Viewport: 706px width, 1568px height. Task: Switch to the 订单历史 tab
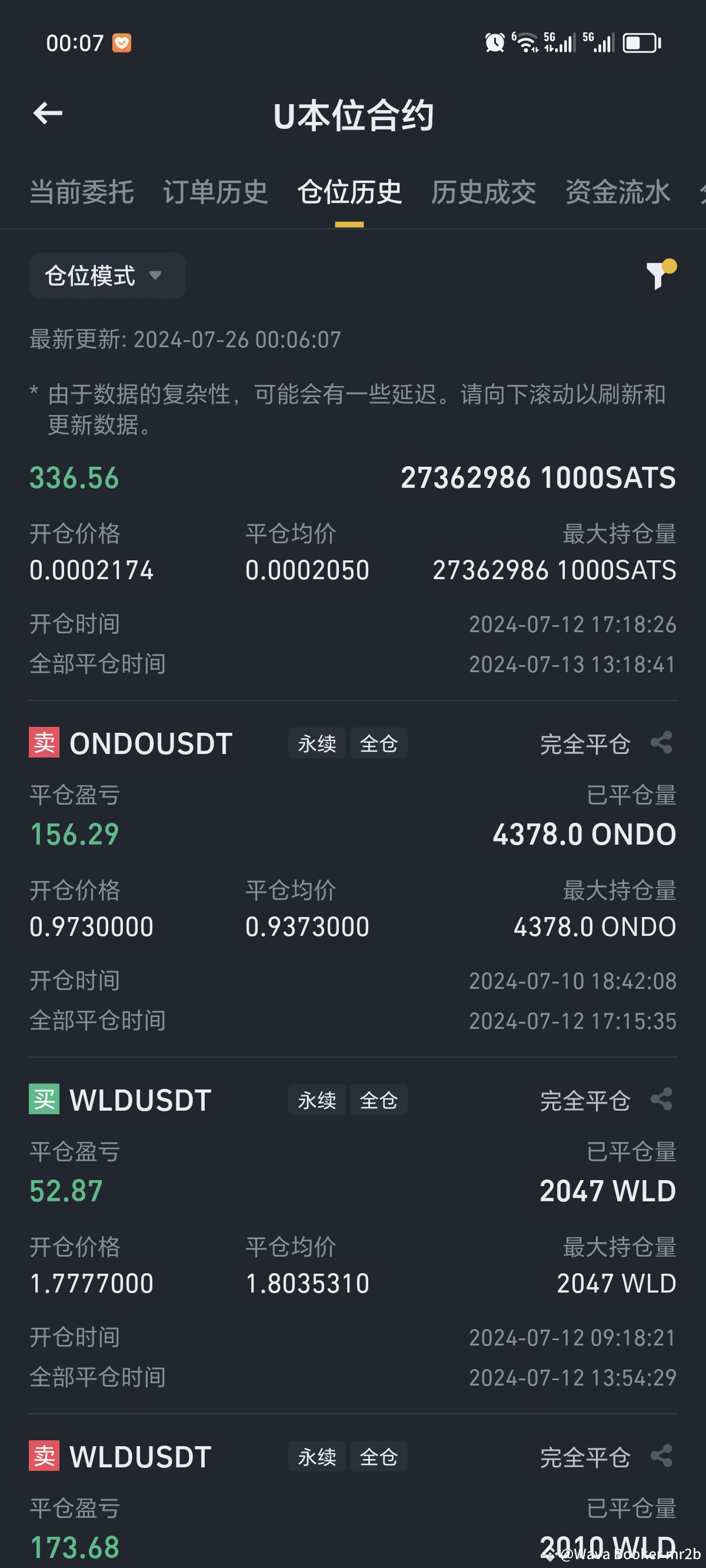tap(215, 192)
